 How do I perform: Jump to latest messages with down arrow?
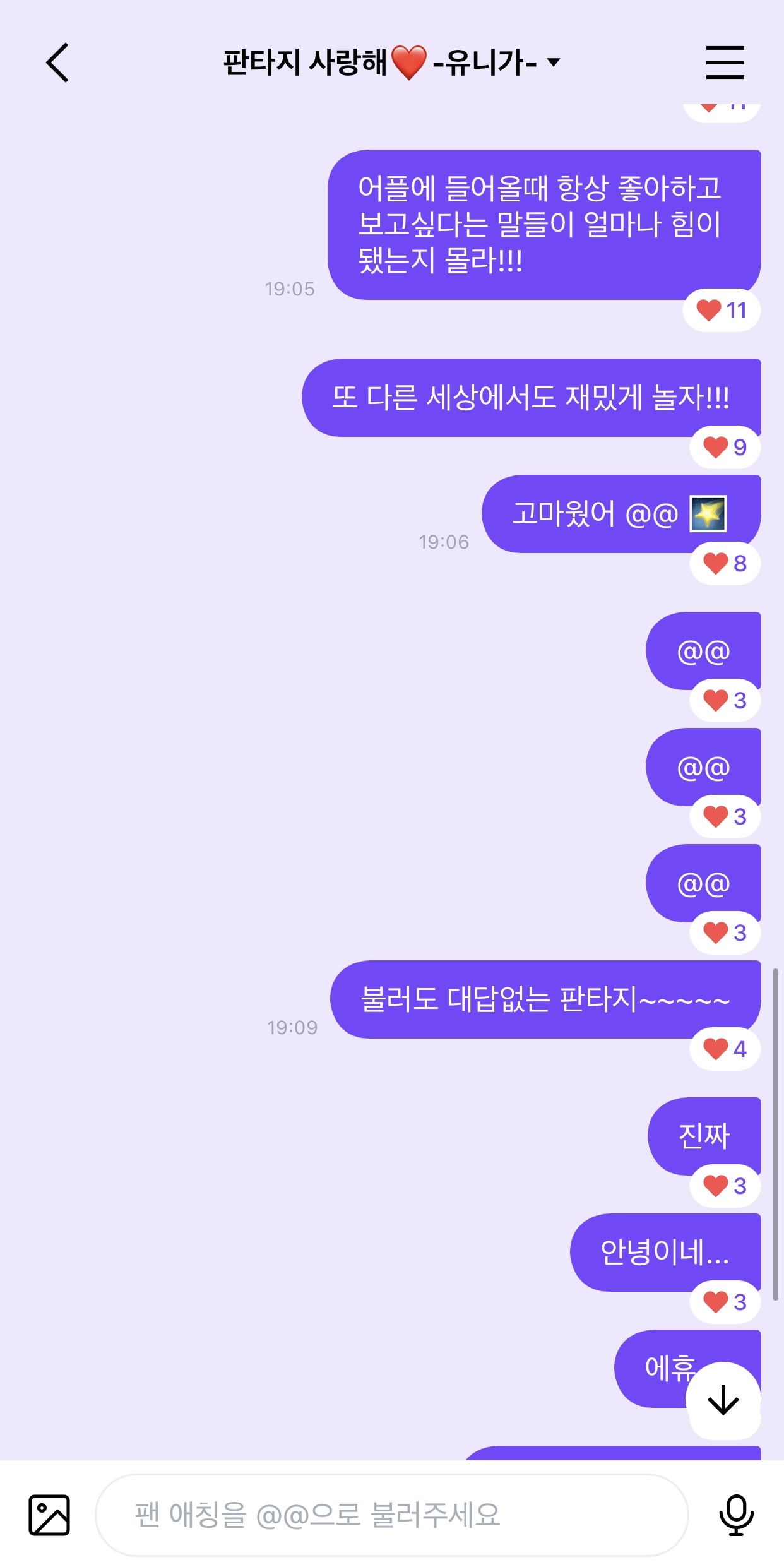[x=723, y=1400]
